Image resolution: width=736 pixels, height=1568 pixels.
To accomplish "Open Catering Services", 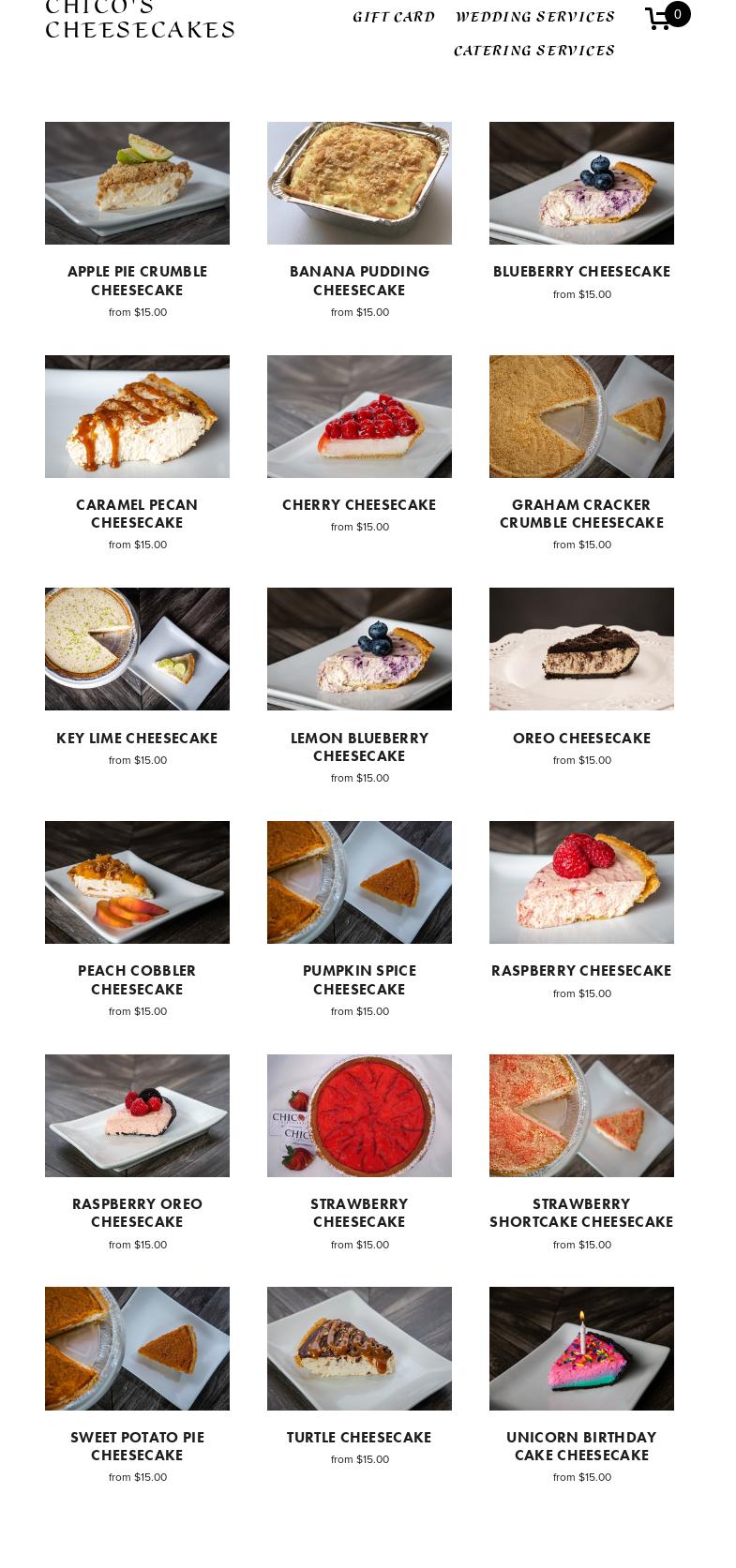I will point(534,51).
